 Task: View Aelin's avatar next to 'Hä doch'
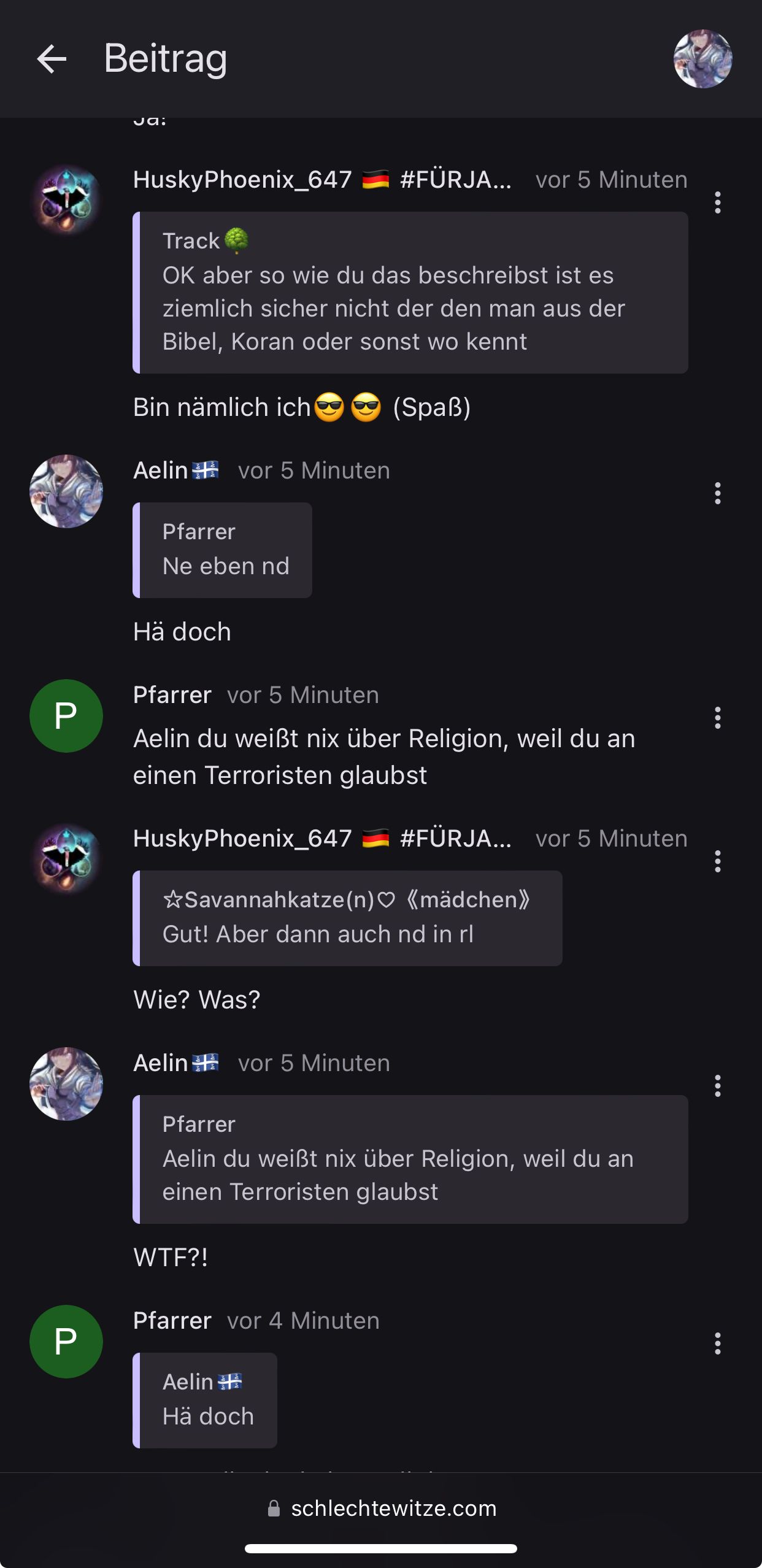66,491
